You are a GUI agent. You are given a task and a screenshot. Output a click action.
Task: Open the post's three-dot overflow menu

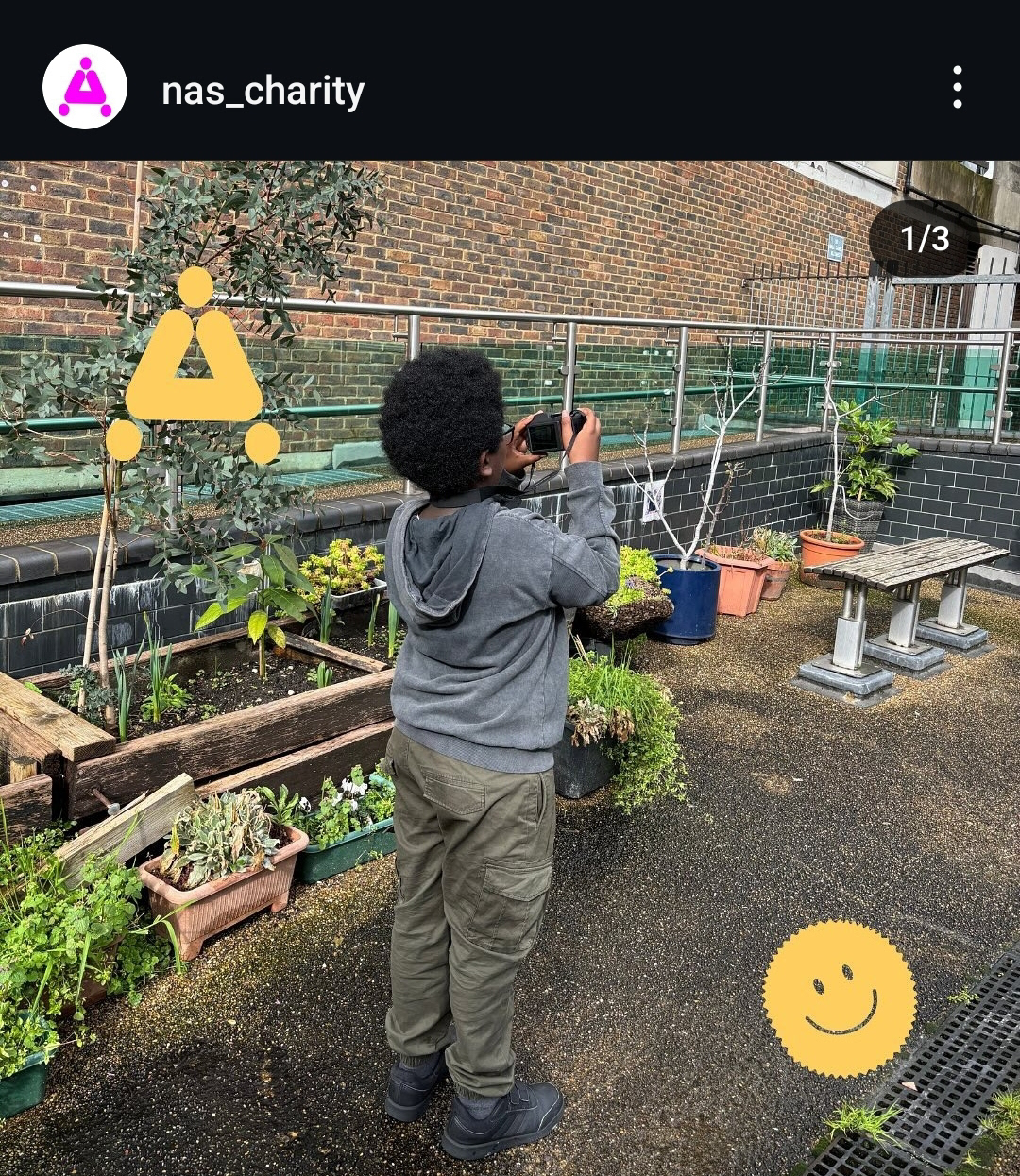pos(958,87)
